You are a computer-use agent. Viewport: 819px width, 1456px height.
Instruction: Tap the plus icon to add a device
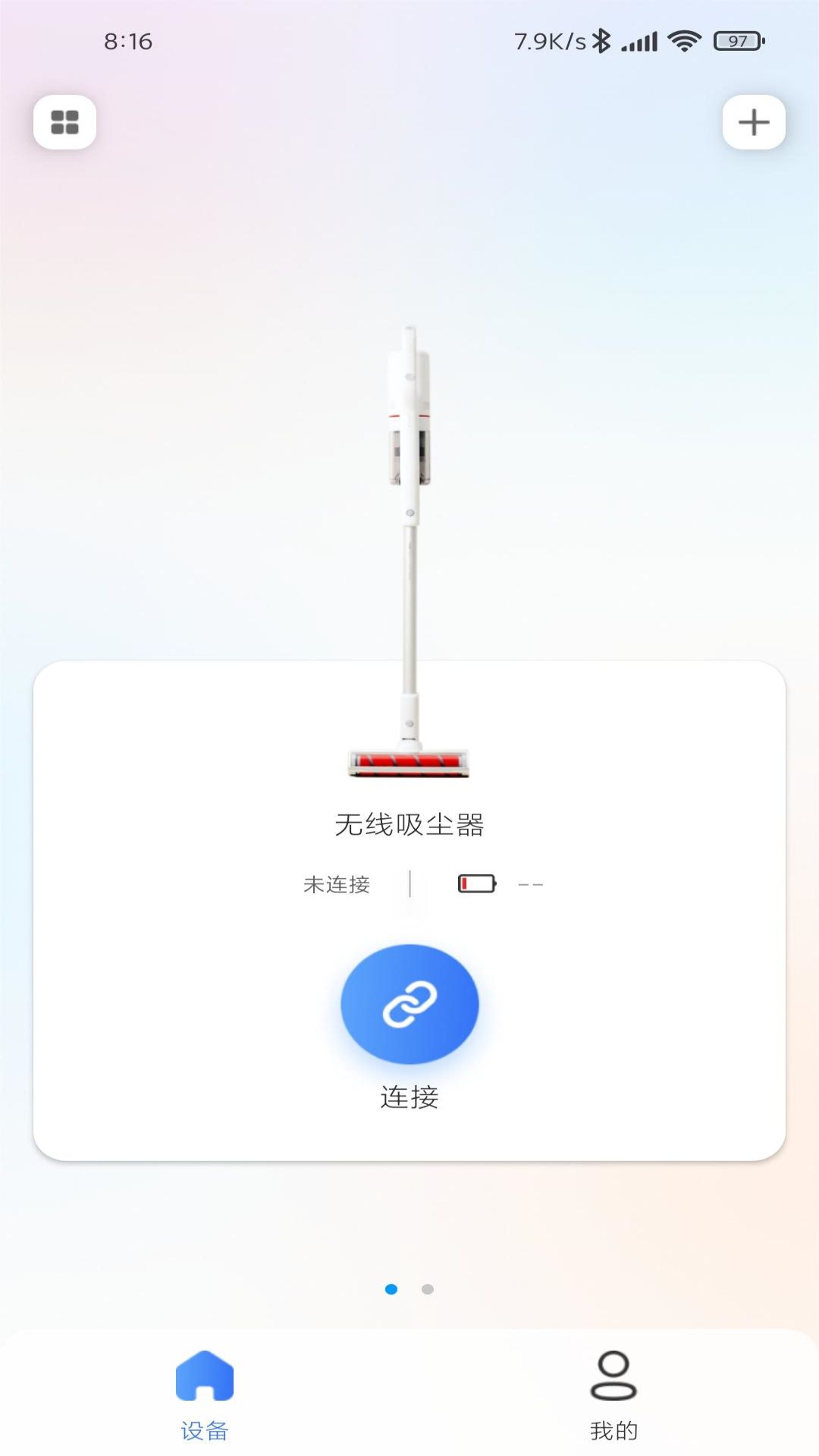pos(755,122)
